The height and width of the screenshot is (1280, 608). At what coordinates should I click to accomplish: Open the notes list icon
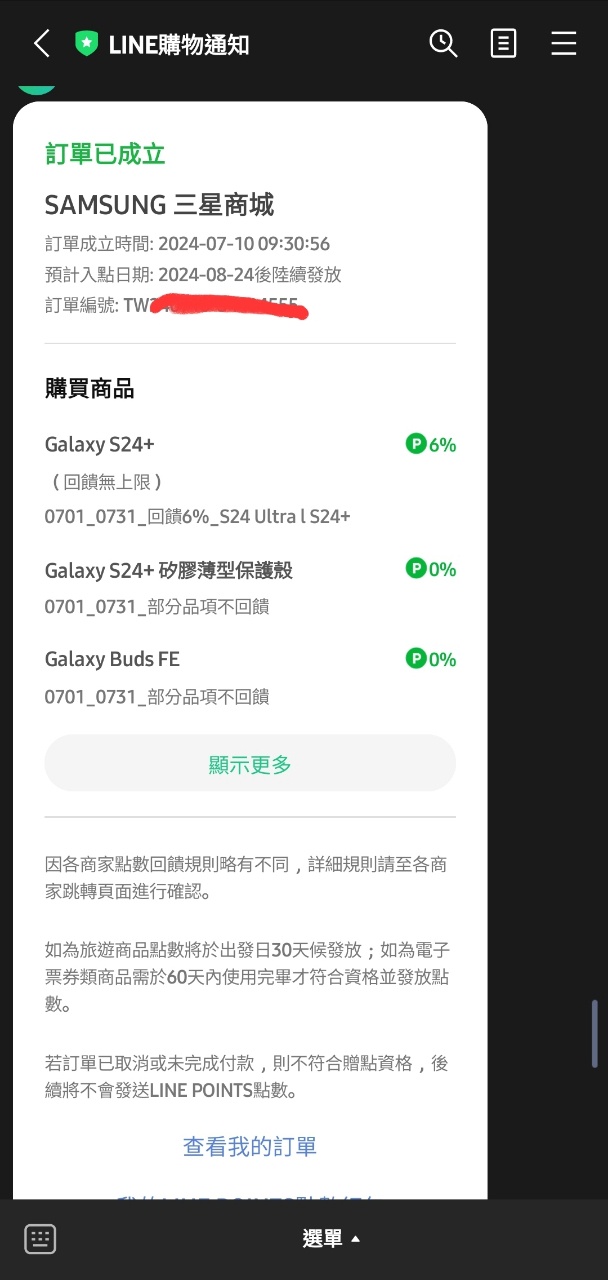pyautogui.click(x=503, y=44)
